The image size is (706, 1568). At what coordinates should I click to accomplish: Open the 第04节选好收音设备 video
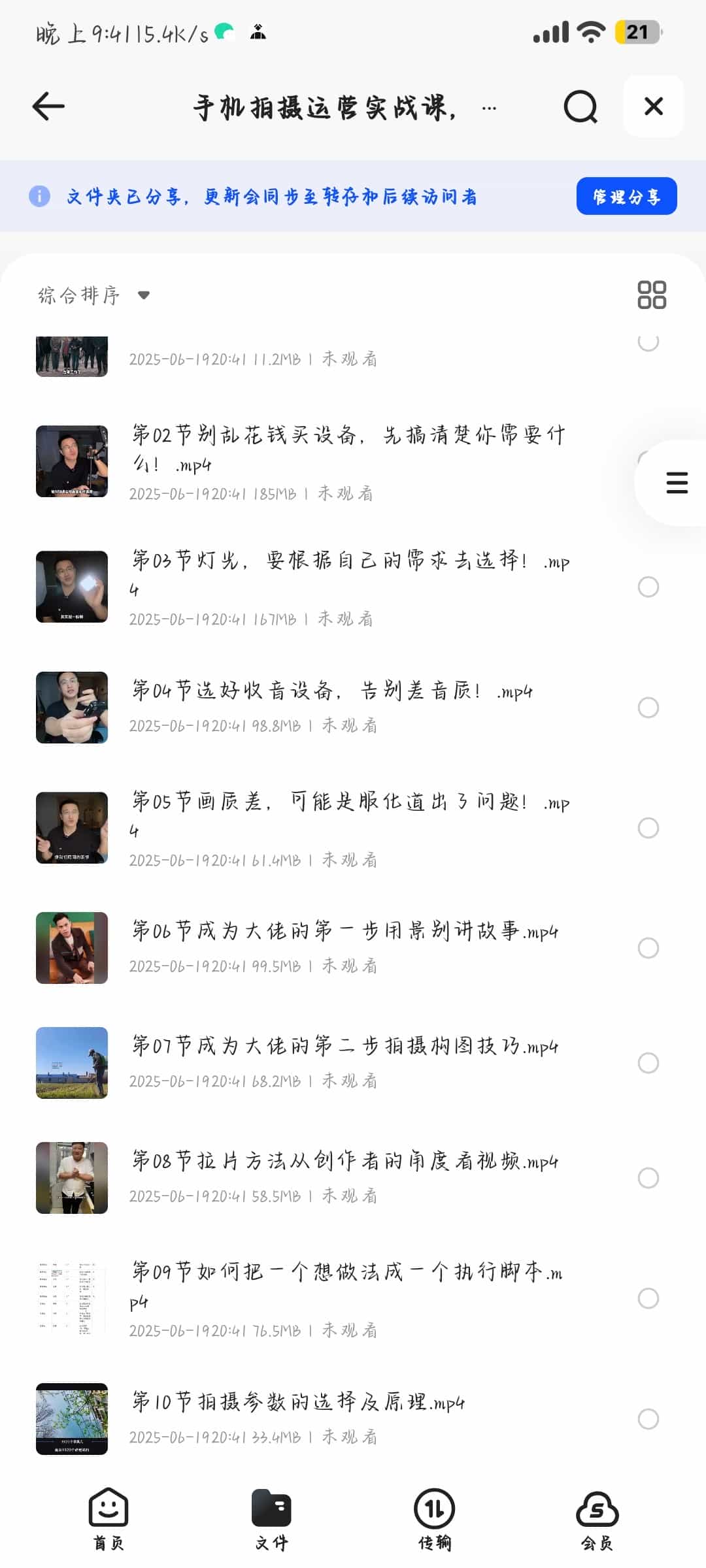tap(332, 691)
